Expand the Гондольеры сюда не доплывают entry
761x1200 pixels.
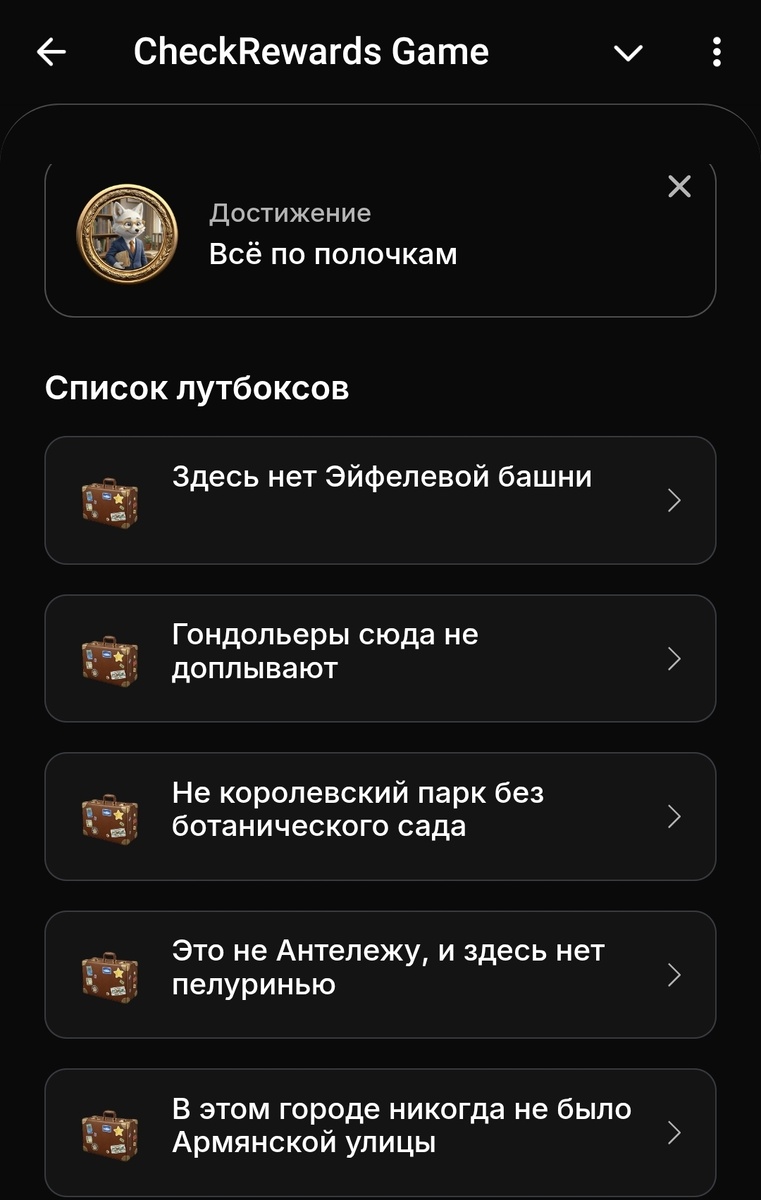click(676, 658)
